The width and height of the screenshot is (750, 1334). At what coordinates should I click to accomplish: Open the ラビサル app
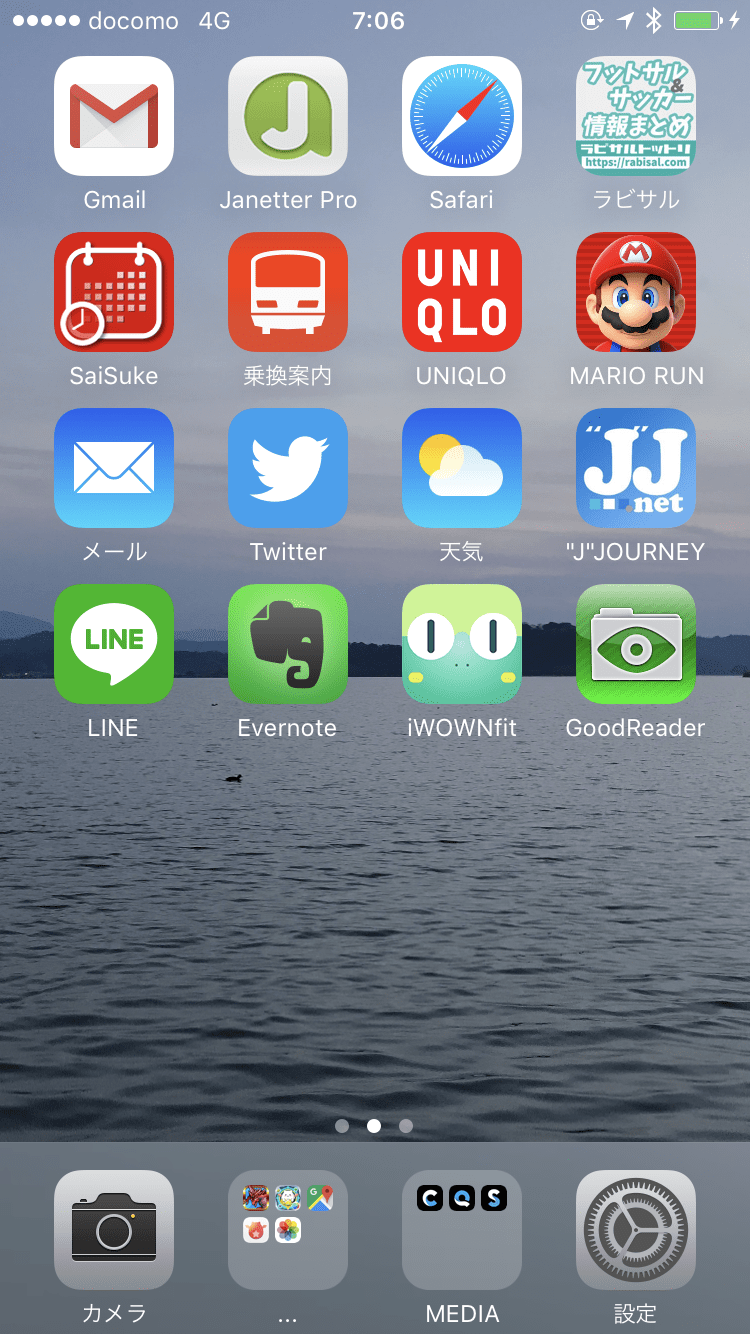click(x=636, y=116)
